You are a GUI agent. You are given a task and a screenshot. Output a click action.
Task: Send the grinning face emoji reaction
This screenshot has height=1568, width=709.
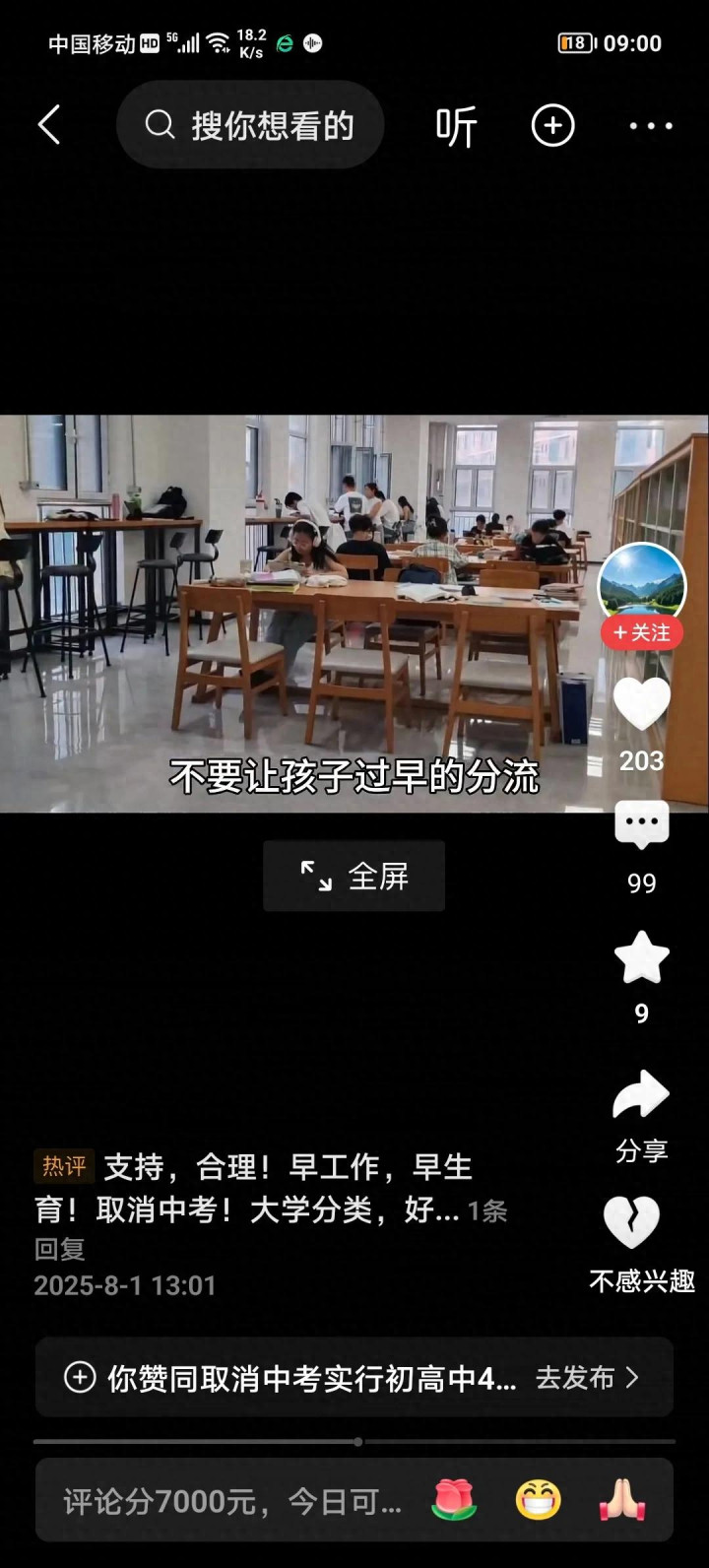[x=539, y=1501]
